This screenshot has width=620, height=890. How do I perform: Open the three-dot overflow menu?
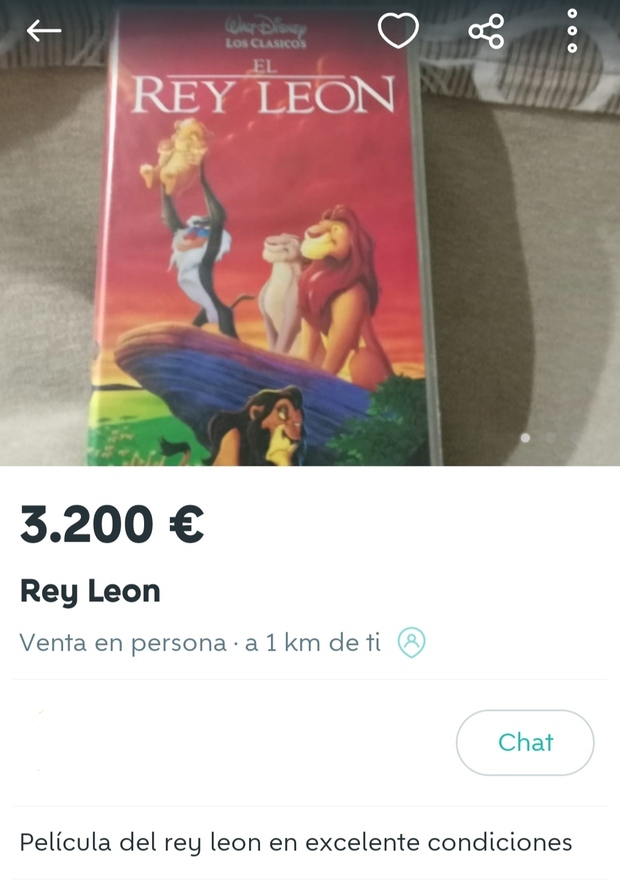[572, 31]
